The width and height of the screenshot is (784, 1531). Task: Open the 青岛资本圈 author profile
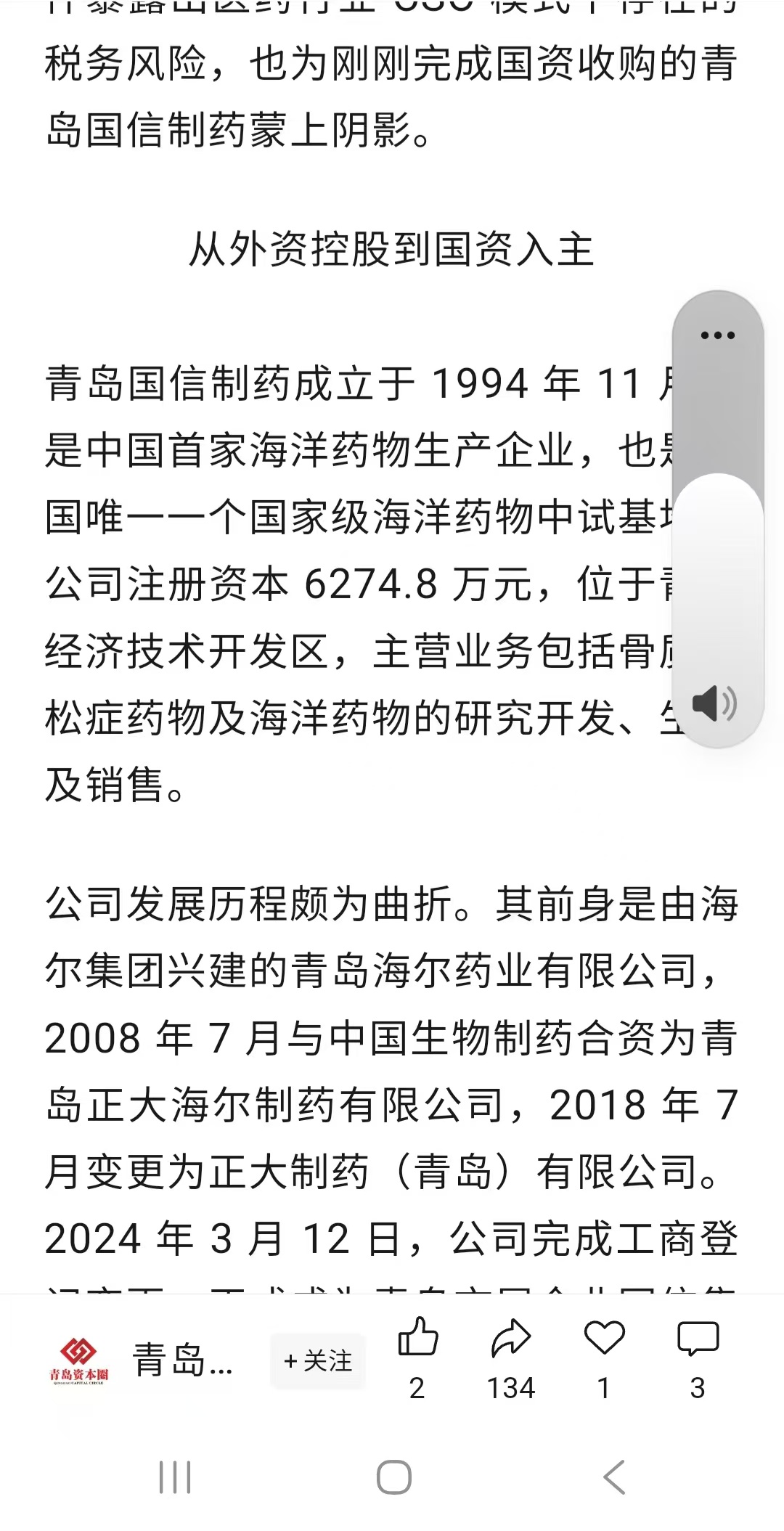(79, 1361)
